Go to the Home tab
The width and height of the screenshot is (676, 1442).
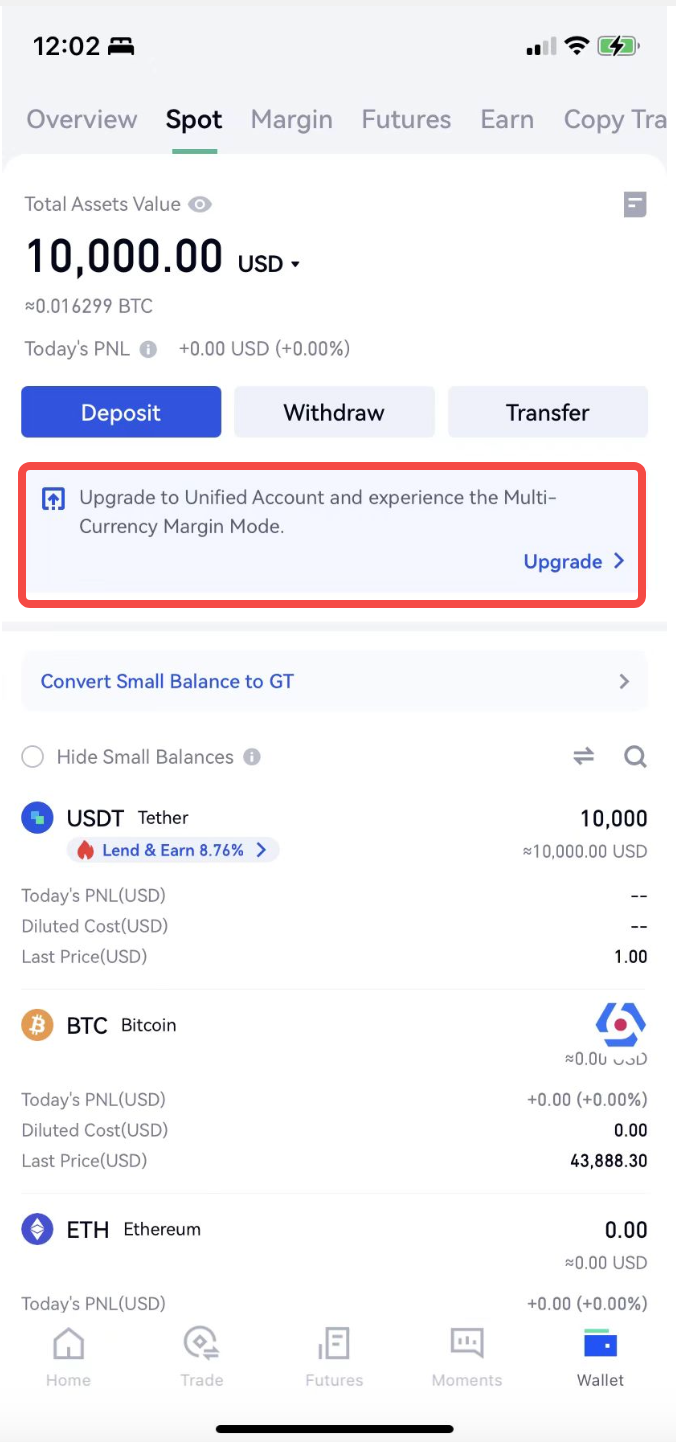(x=68, y=1357)
